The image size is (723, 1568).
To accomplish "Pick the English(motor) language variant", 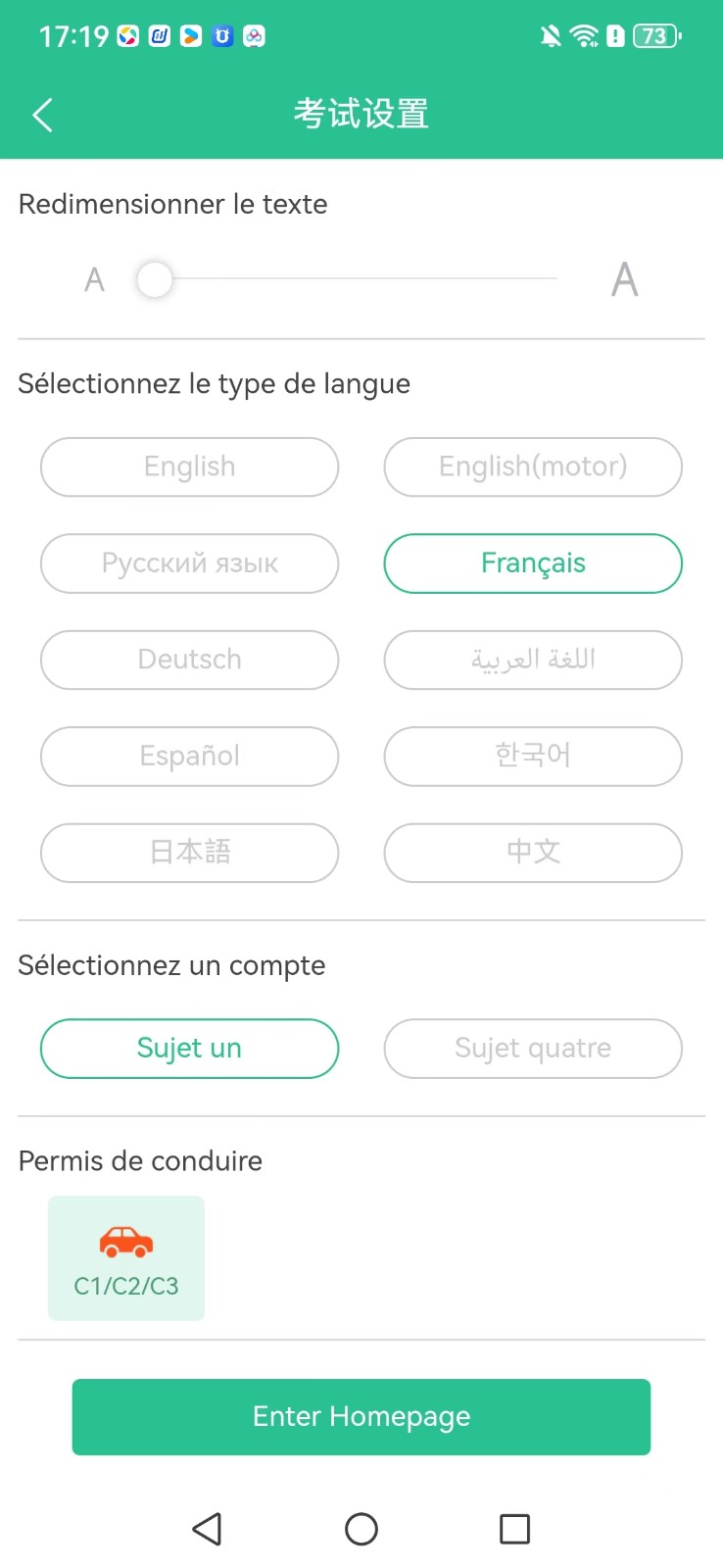I will (532, 466).
